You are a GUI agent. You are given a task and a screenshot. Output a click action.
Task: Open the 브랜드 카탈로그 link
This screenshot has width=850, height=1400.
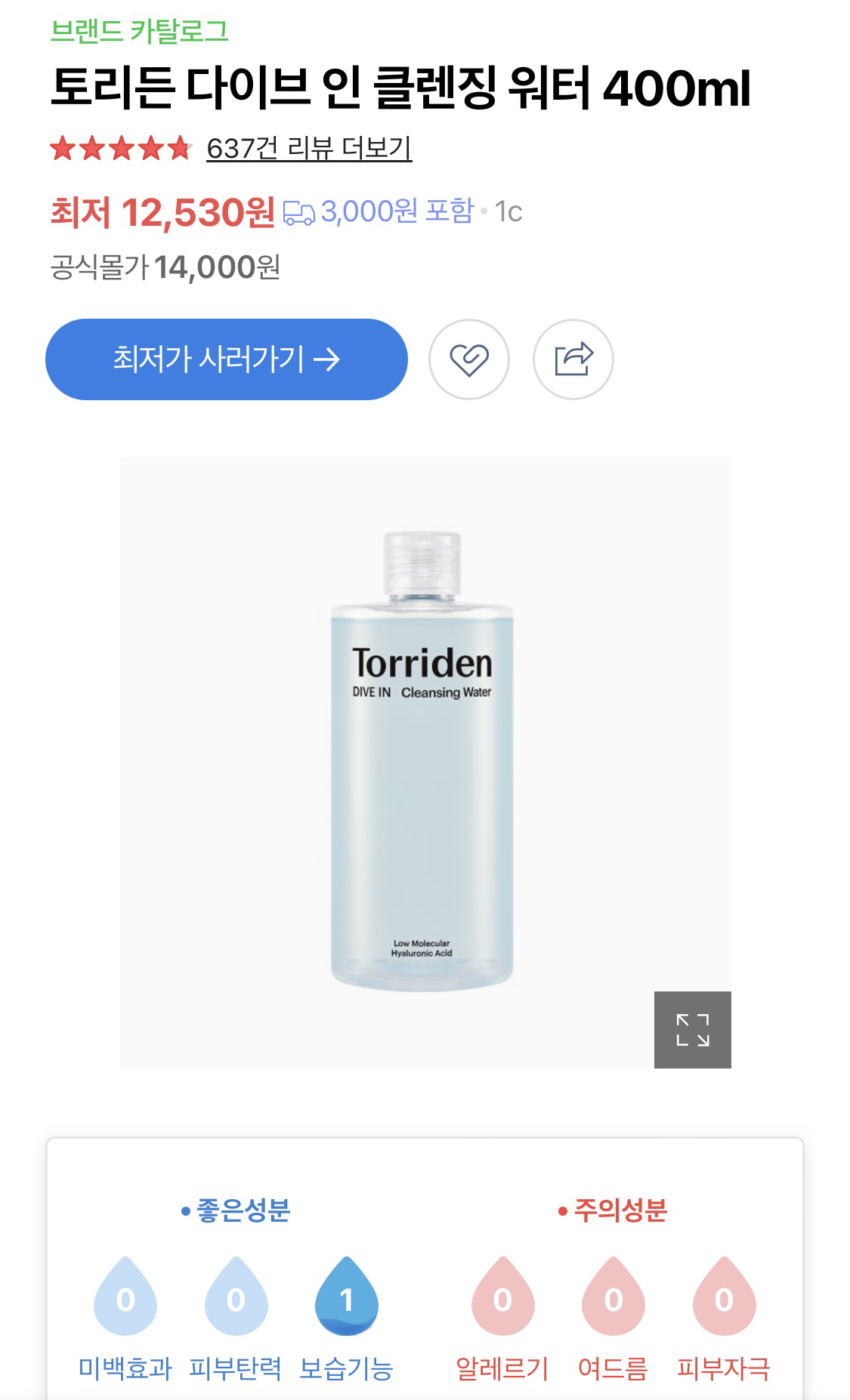[x=140, y=31]
